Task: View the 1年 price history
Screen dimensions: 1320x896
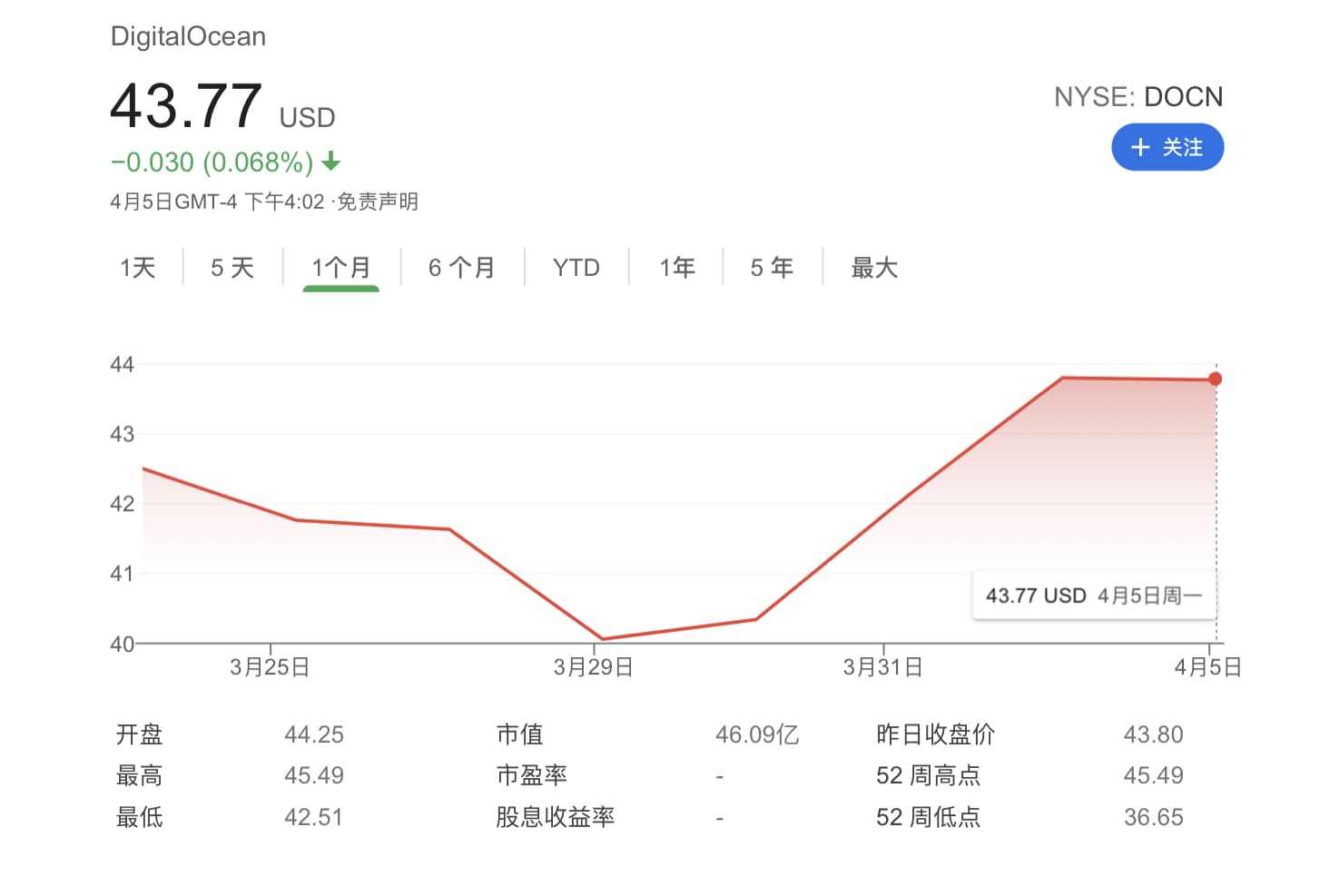Action: click(x=677, y=268)
